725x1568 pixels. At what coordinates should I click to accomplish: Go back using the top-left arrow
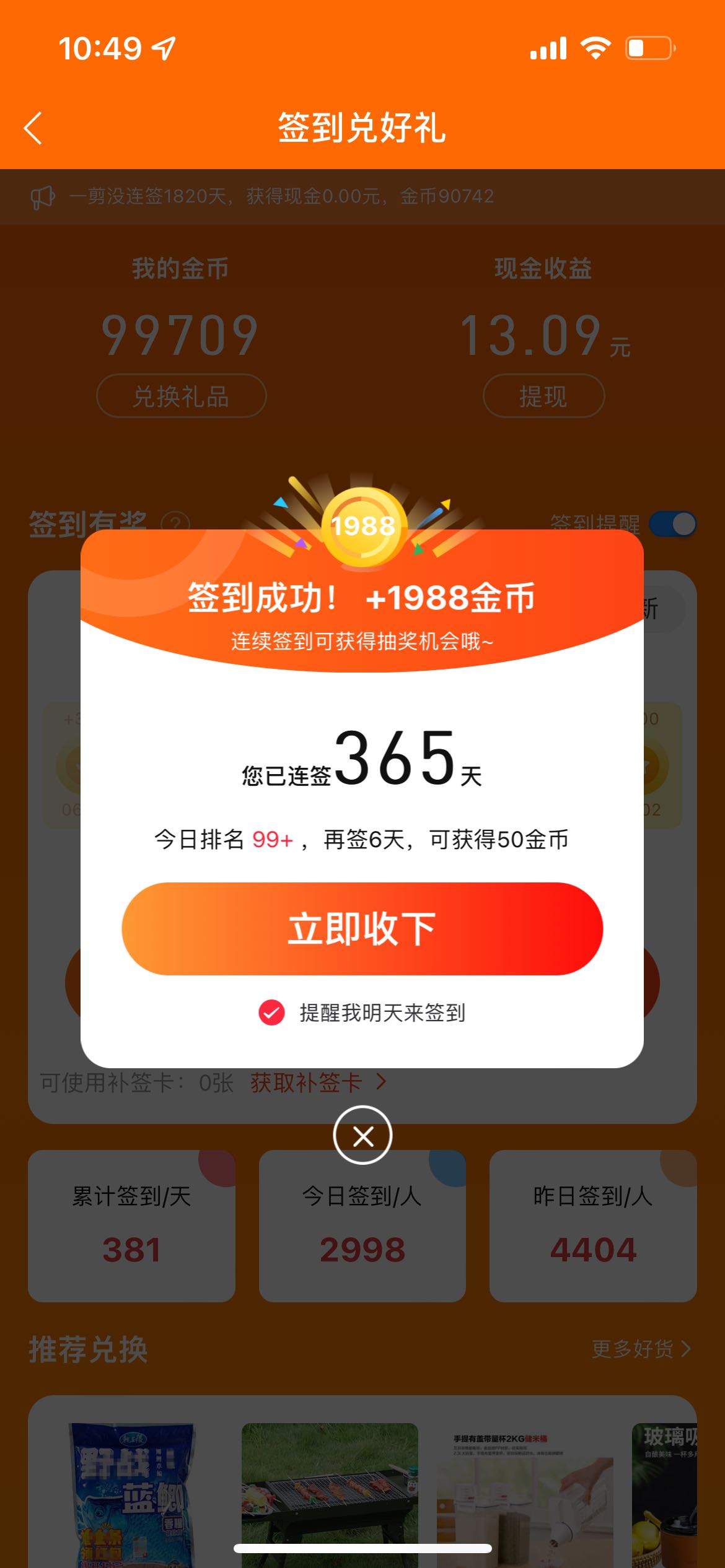(x=33, y=128)
